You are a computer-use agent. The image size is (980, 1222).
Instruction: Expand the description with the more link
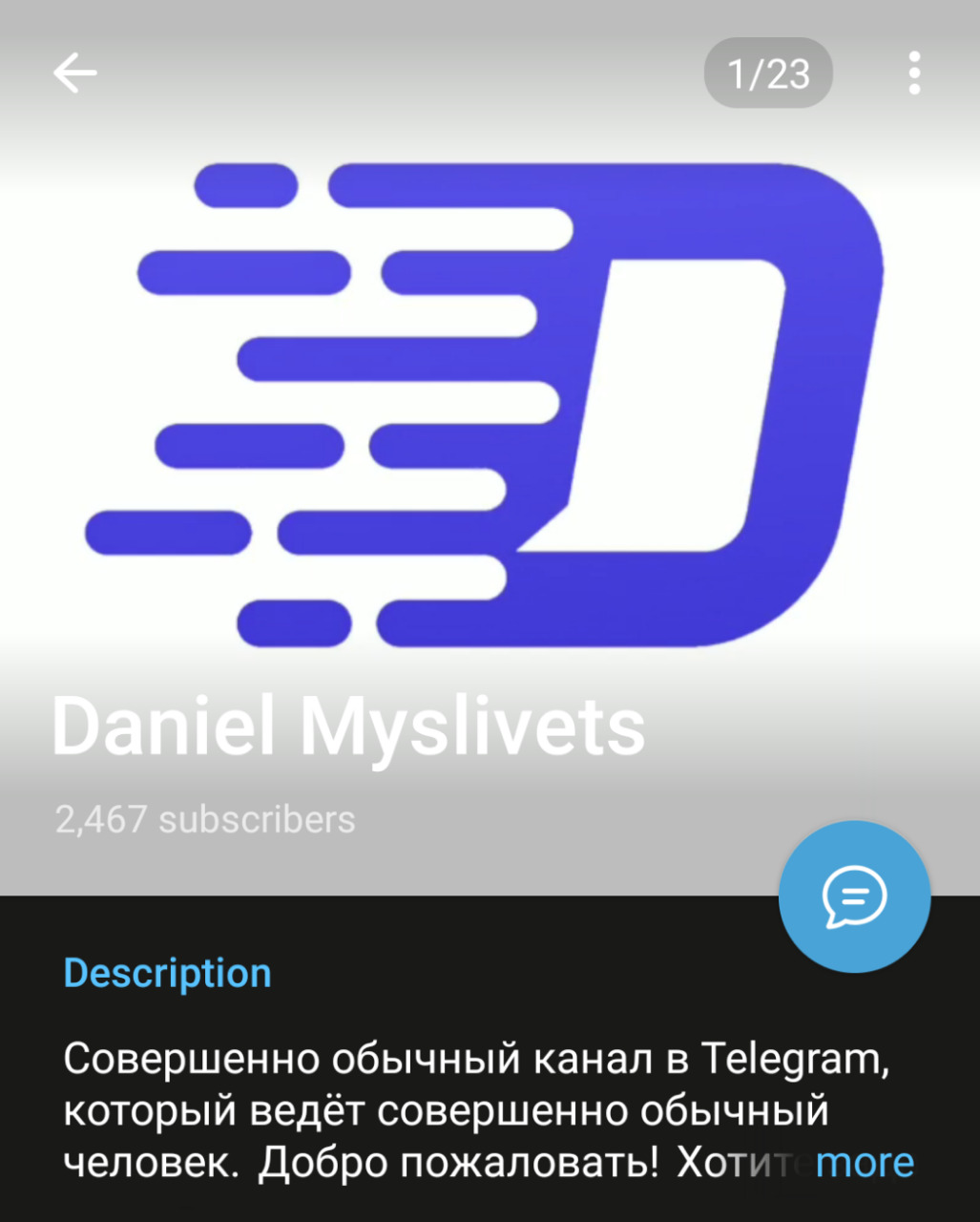point(865,1162)
